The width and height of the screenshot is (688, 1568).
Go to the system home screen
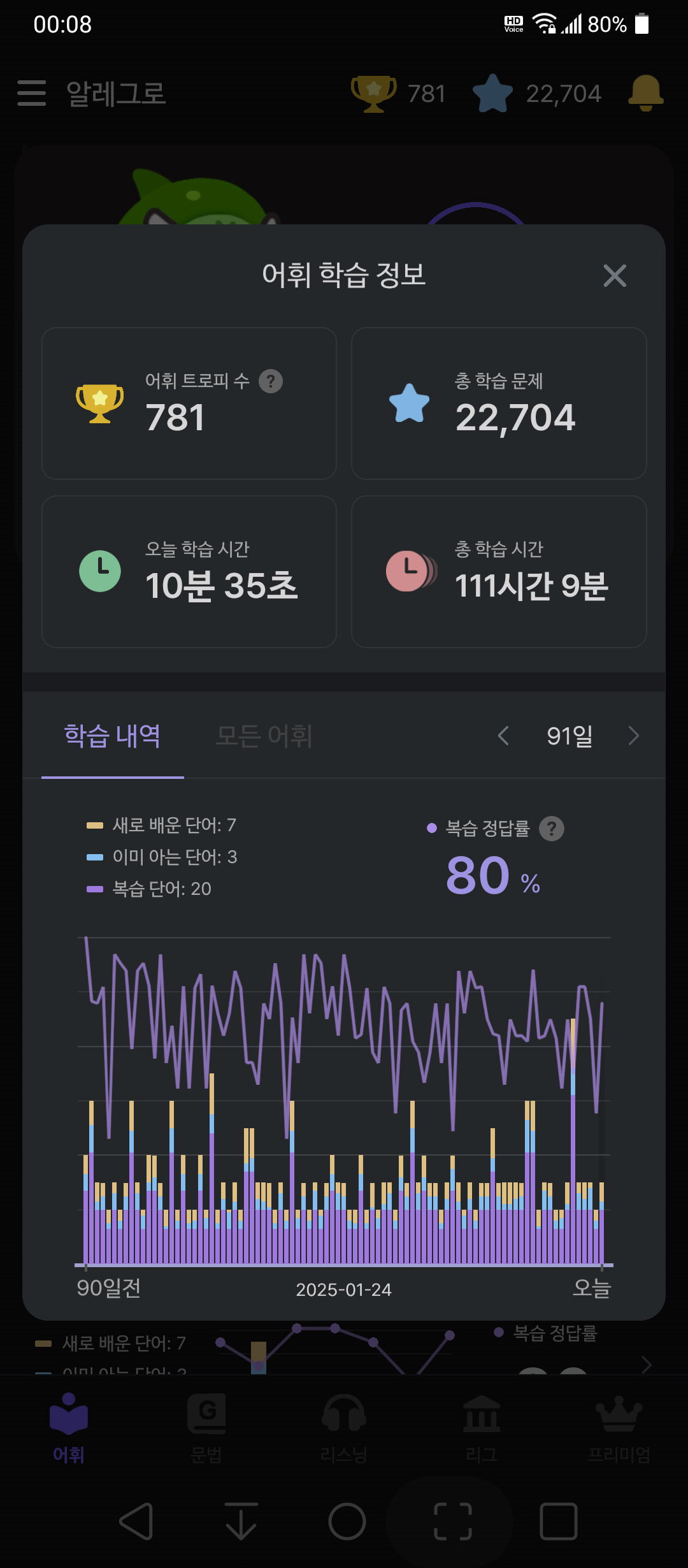347,1521
